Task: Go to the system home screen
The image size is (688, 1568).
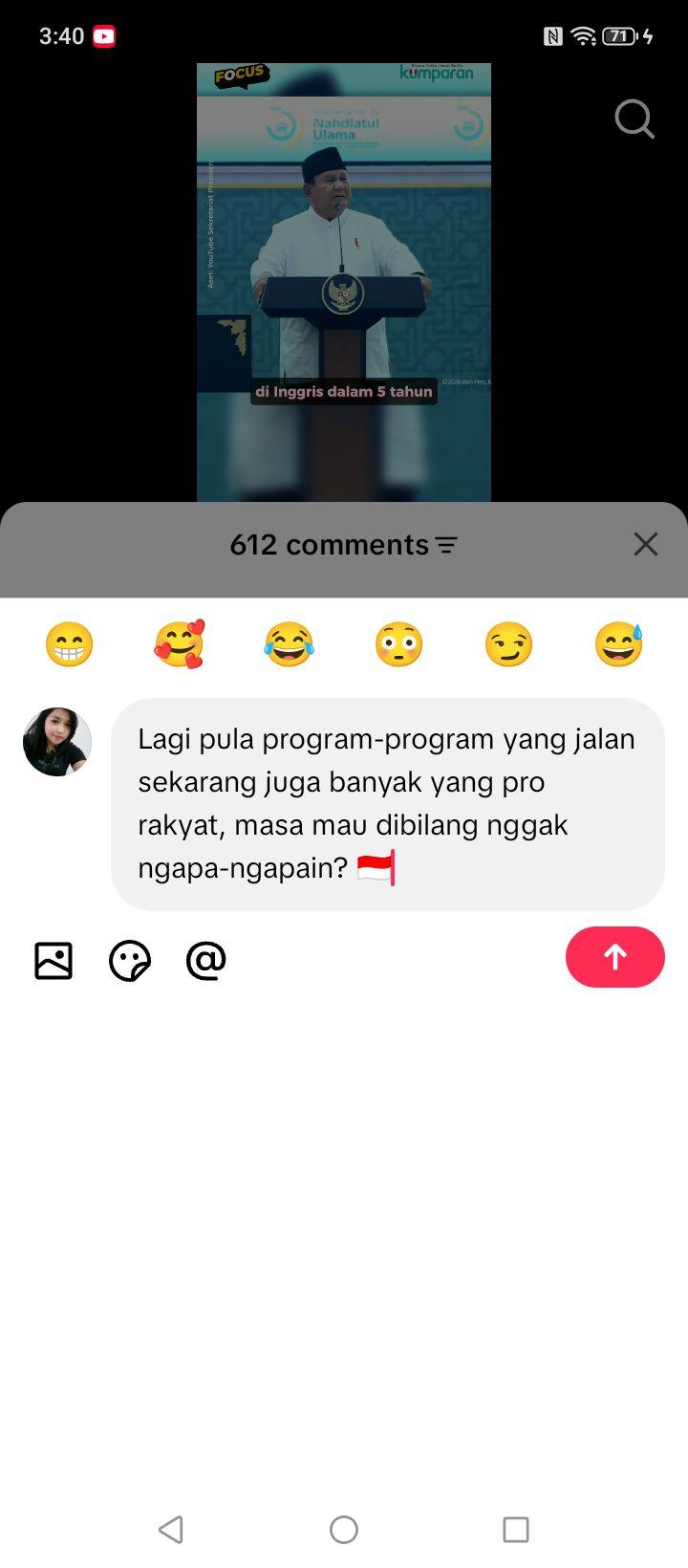Action: (344, 1530)
